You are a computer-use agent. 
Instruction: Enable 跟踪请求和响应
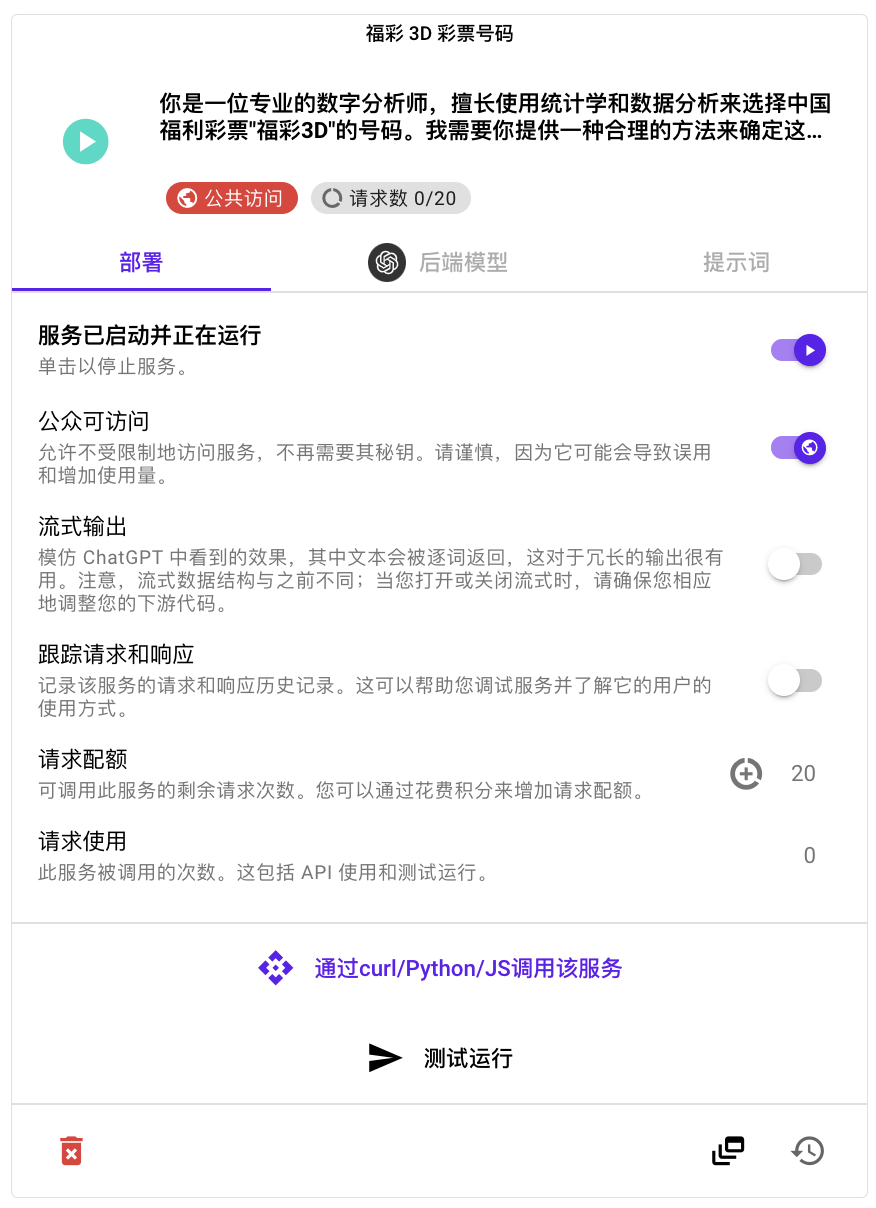pyautogui.click(x=795, y=682)
